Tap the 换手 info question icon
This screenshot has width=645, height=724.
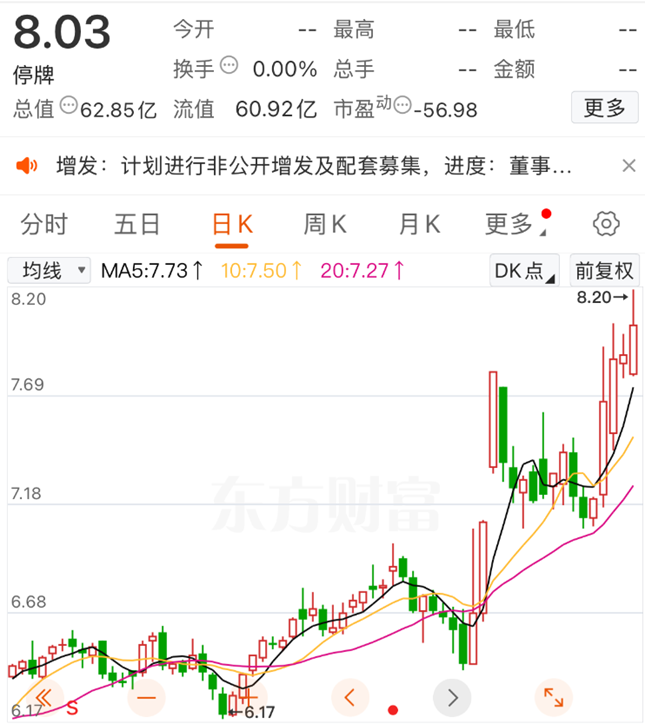[x=229, y=67]
